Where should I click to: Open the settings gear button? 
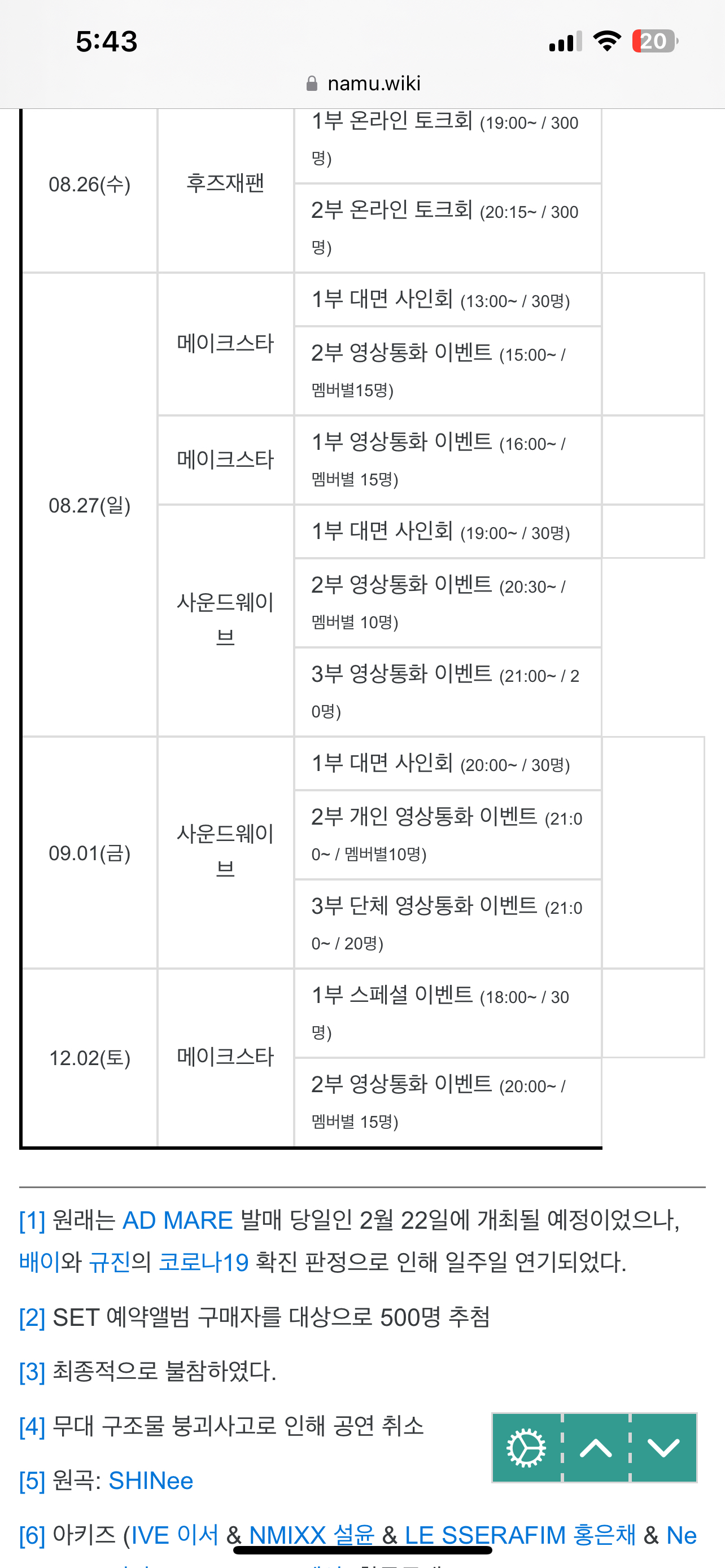tap(527, 1447)
